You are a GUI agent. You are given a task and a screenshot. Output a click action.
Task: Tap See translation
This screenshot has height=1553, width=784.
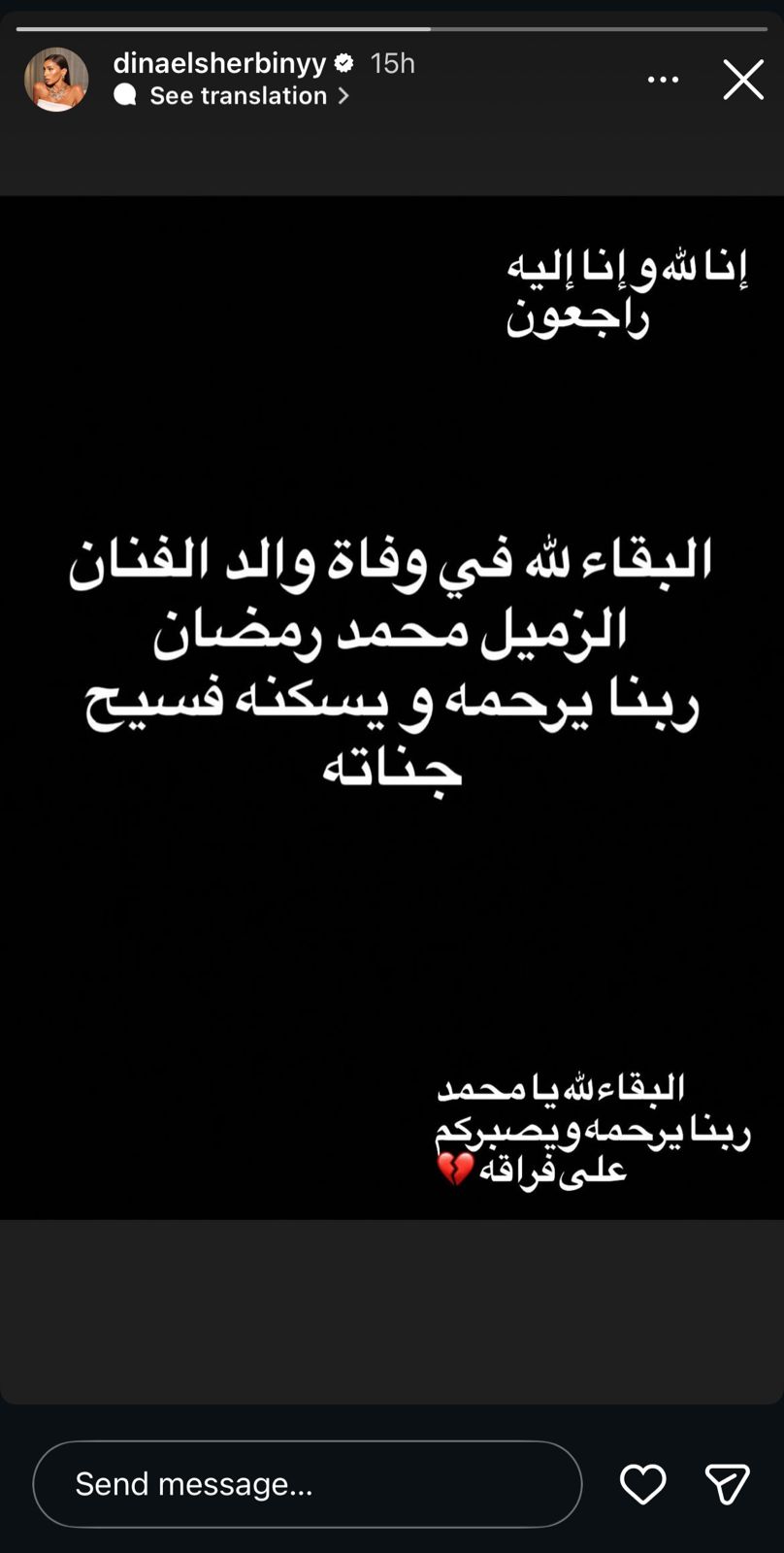[x=239, y=95]
